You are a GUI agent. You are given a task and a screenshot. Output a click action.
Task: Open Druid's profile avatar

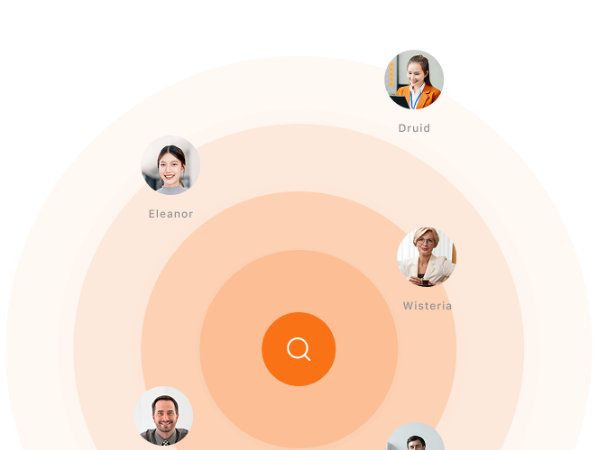pos(414,80)
